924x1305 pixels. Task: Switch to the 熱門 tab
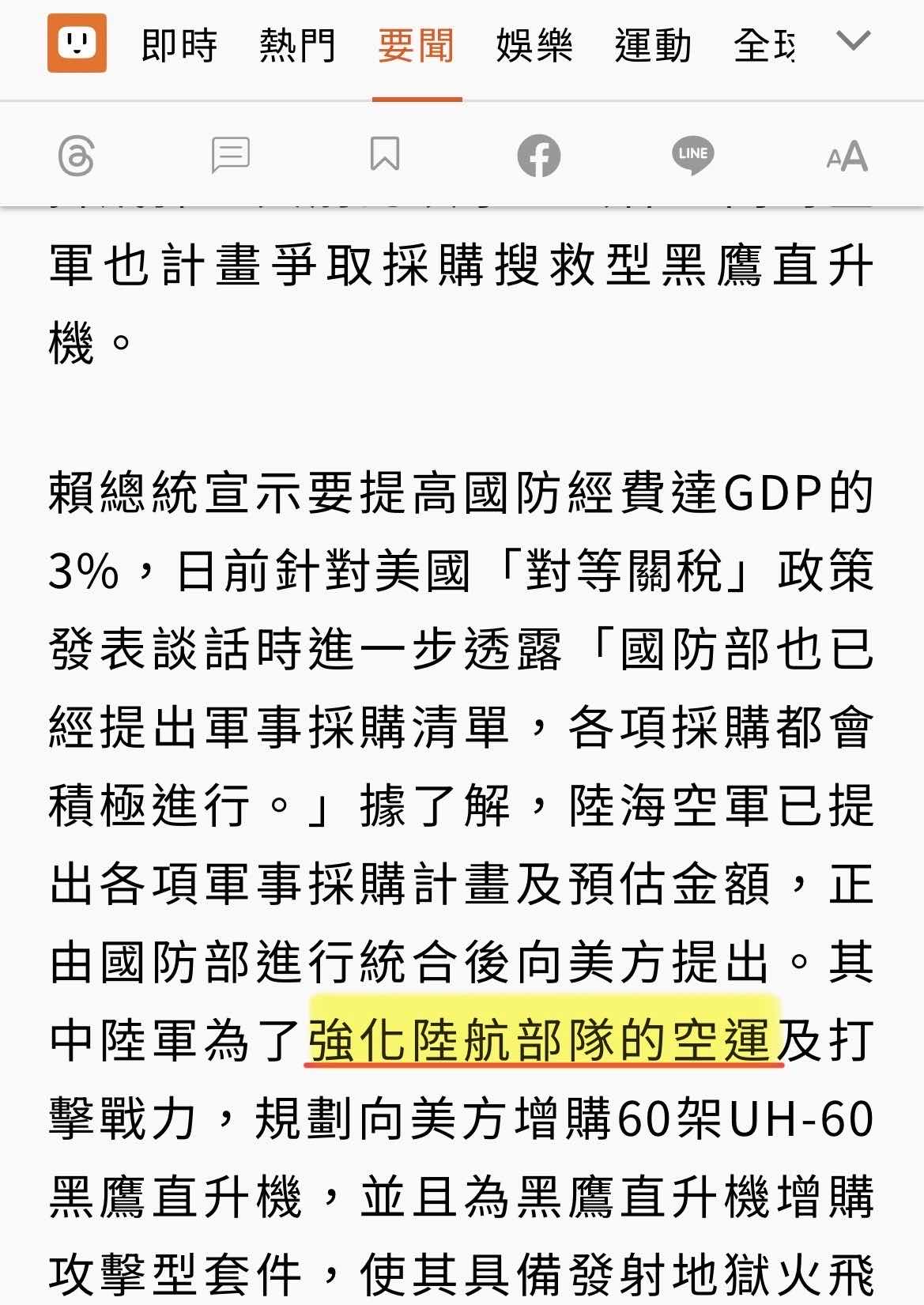pos(297,45)
